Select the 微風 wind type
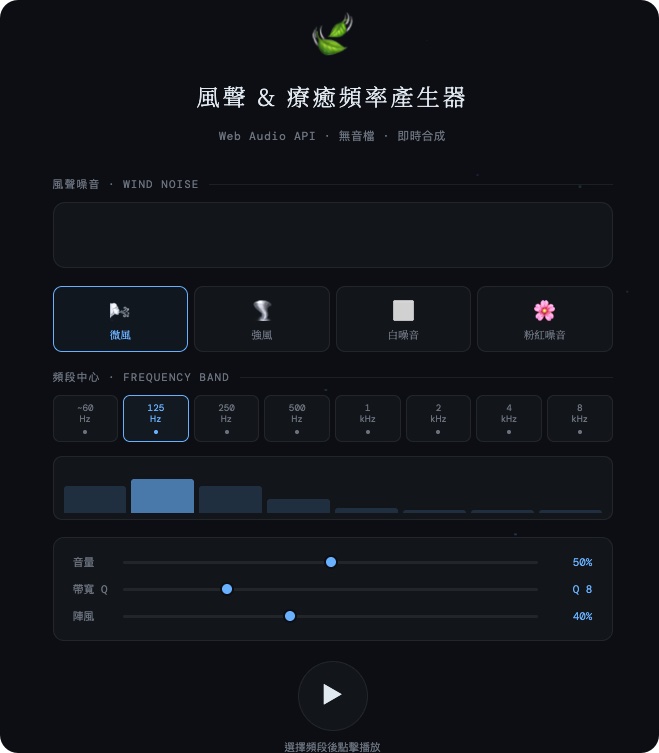 pyautogui.click(x=120, y=319)
